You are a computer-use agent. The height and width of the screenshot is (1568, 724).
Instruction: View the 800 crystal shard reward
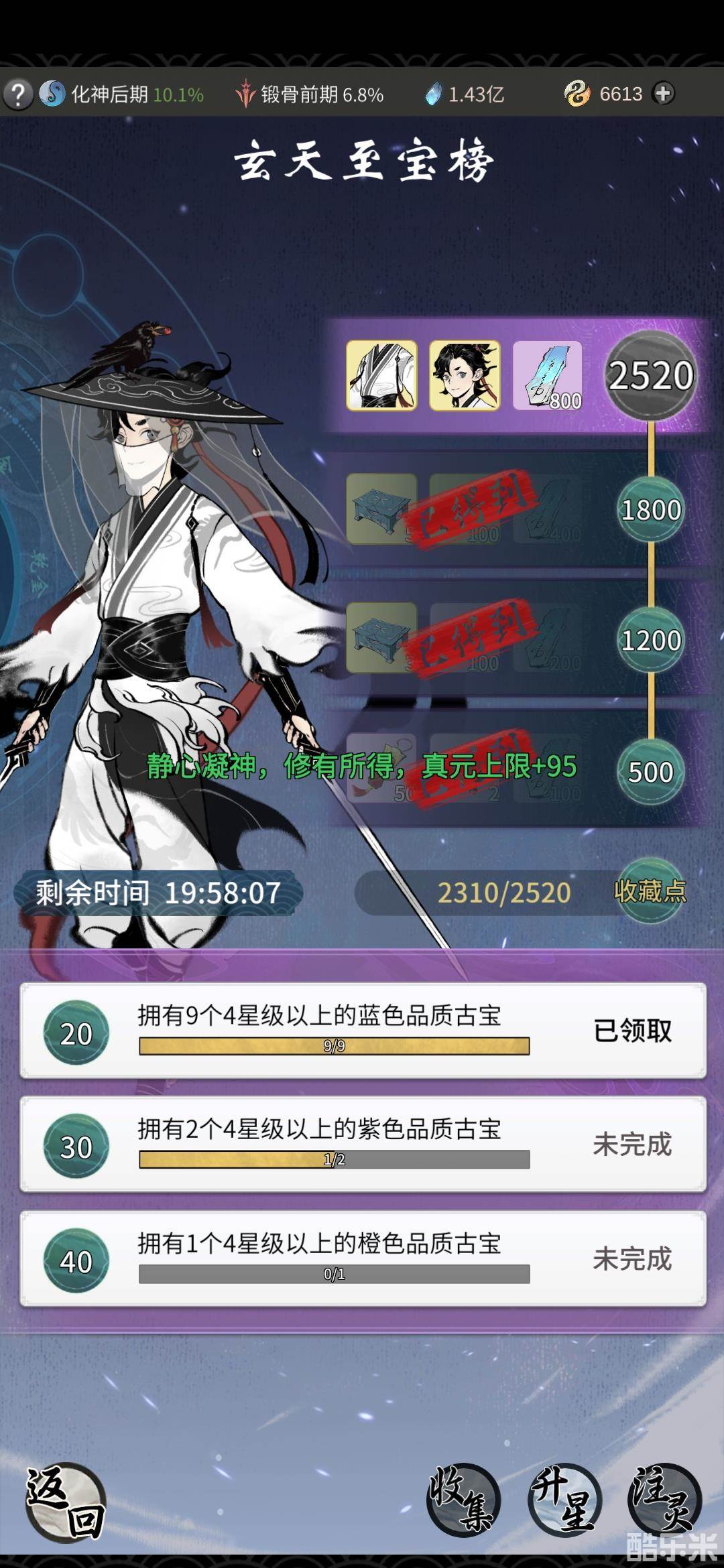[548, 375]
